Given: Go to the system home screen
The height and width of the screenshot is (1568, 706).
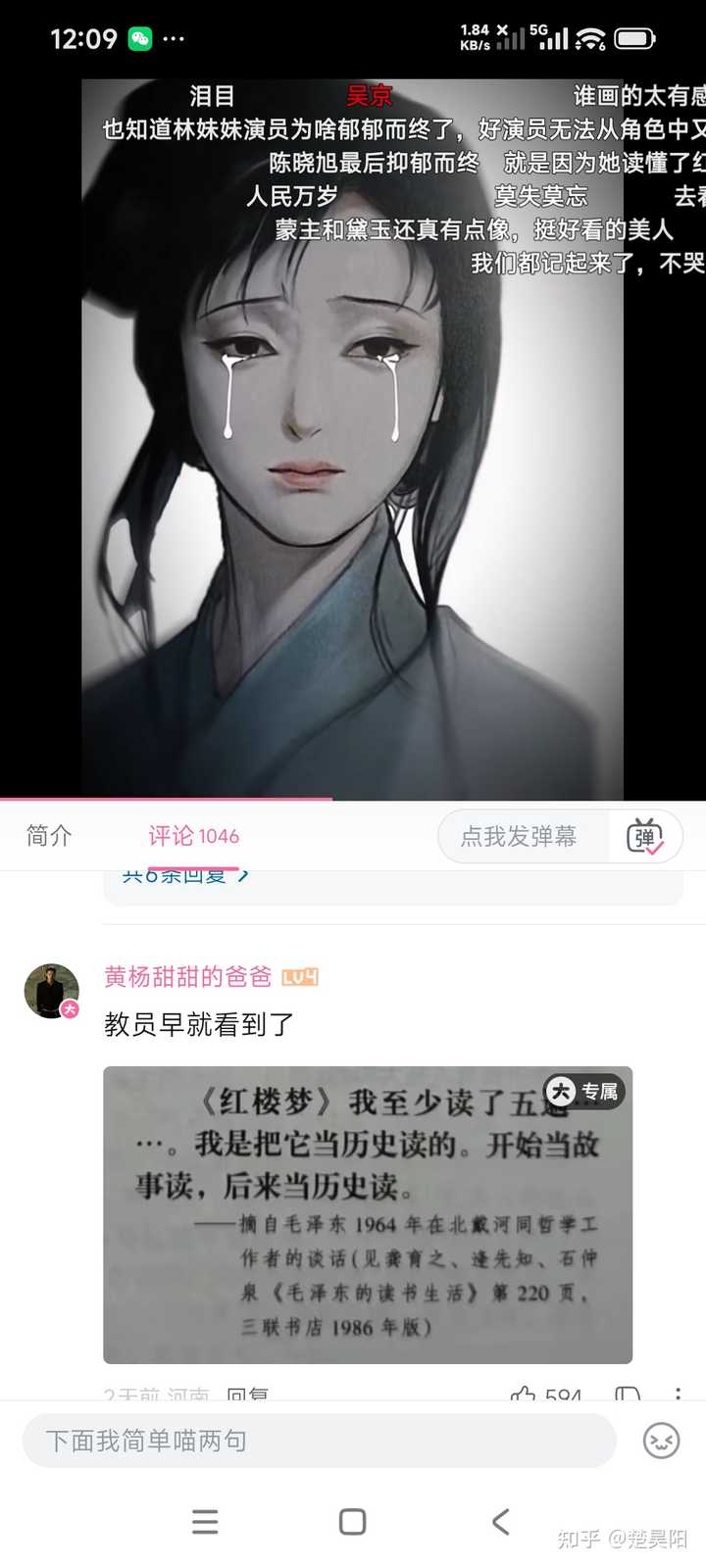Looking at the screenshot, I should coord(352,1521).
